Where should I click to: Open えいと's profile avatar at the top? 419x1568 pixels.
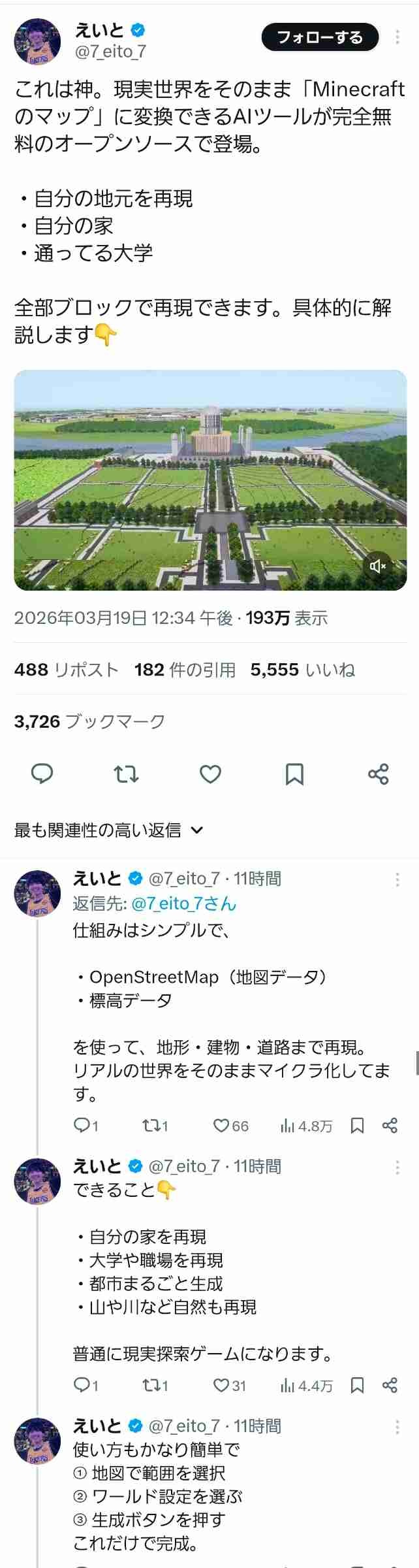[37, 41]
